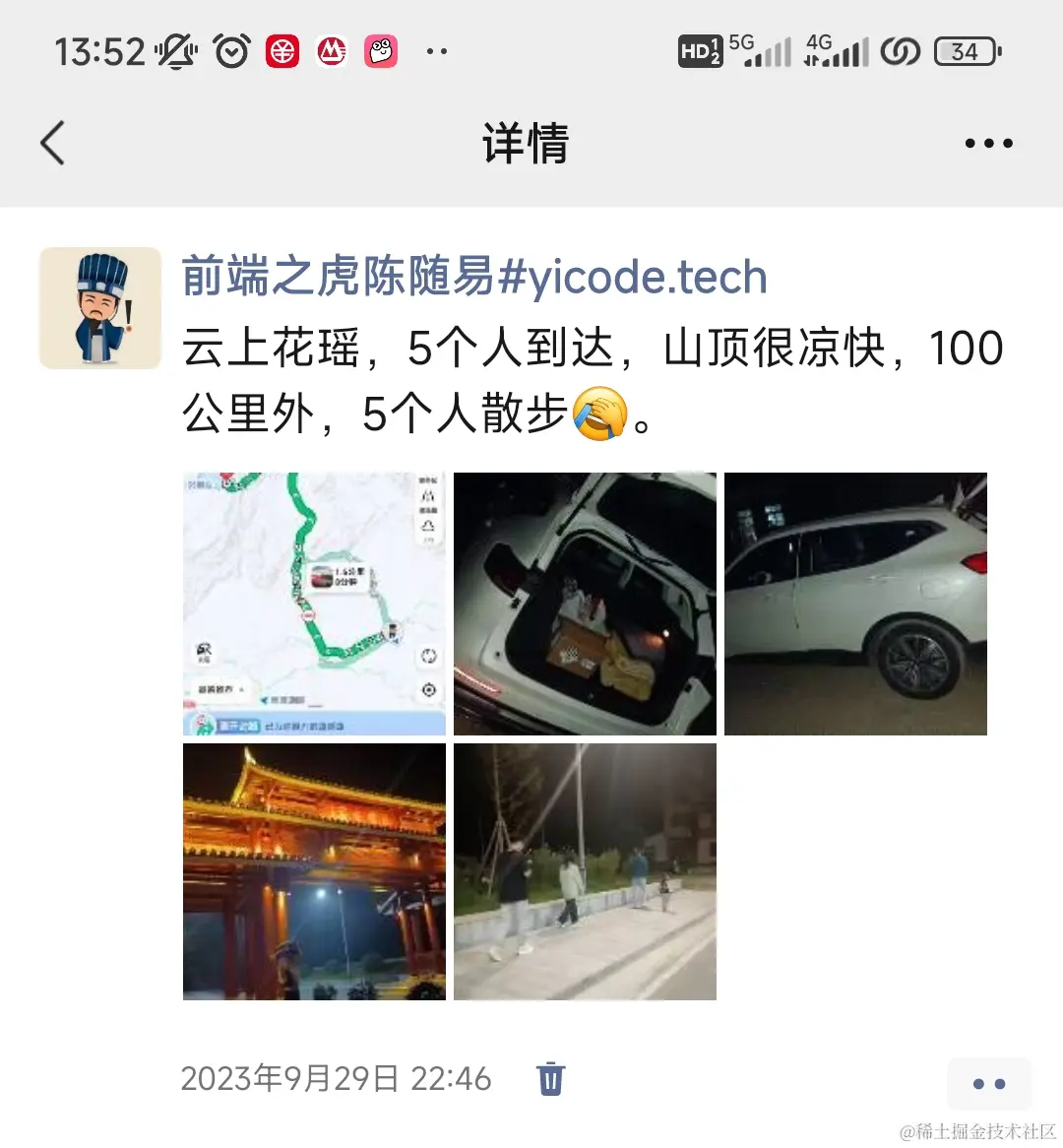Open 前端之虎陈随易#yicode.tech profile name
Viewport: 1063px width, 1148px height.
click(474, 277)
